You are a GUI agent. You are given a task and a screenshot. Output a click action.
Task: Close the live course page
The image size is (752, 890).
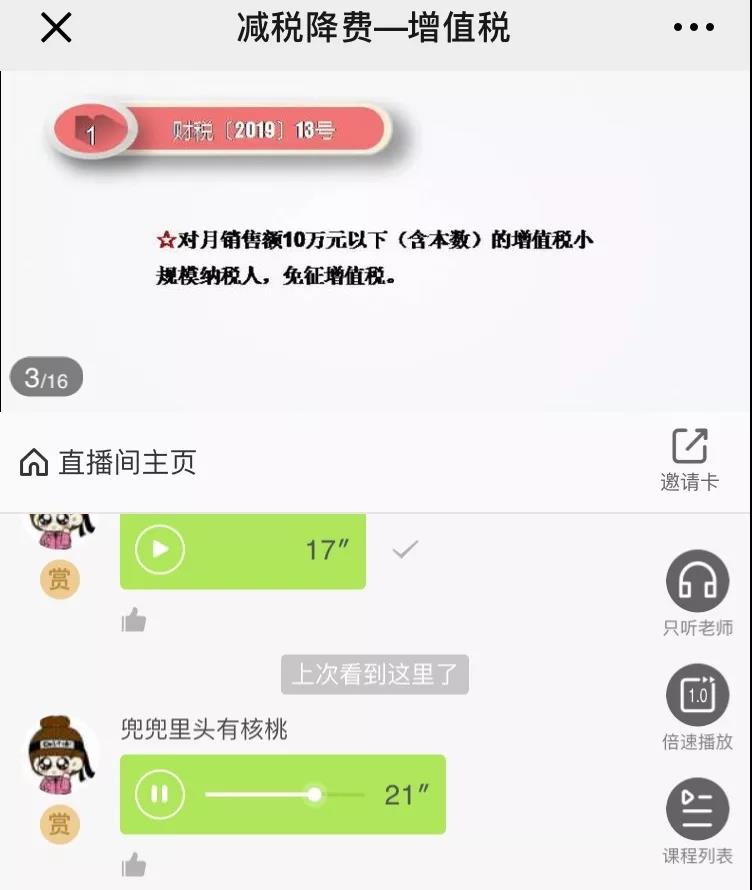coord(56,28)
